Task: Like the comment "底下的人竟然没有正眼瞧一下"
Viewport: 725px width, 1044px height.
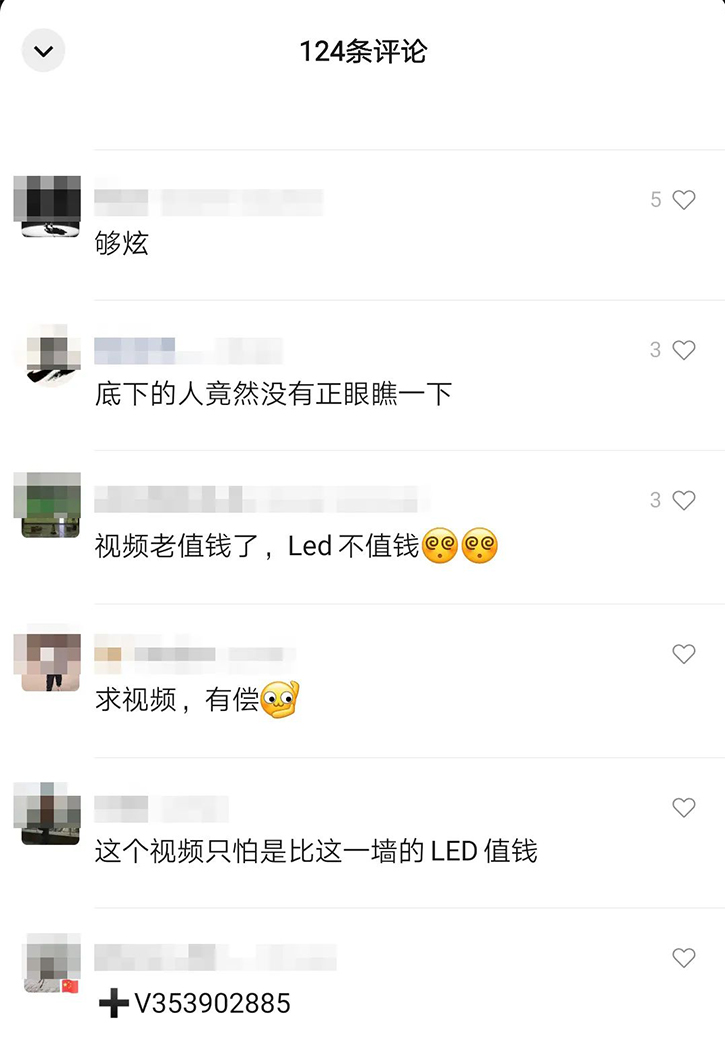Action: point(684,350)
